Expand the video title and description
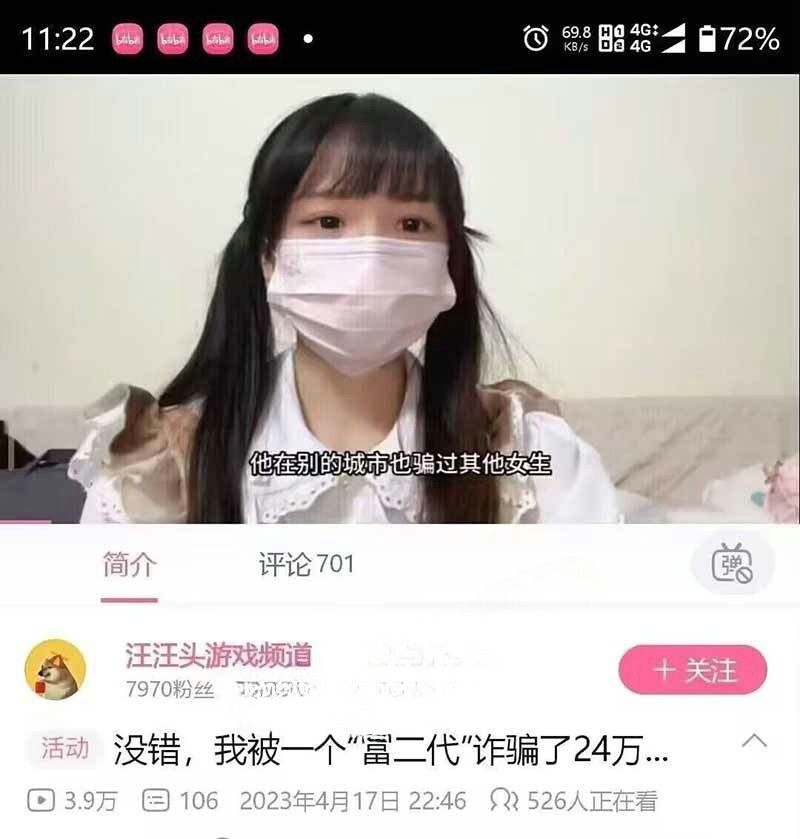800x839 pixels. click(x=754, y=742)
